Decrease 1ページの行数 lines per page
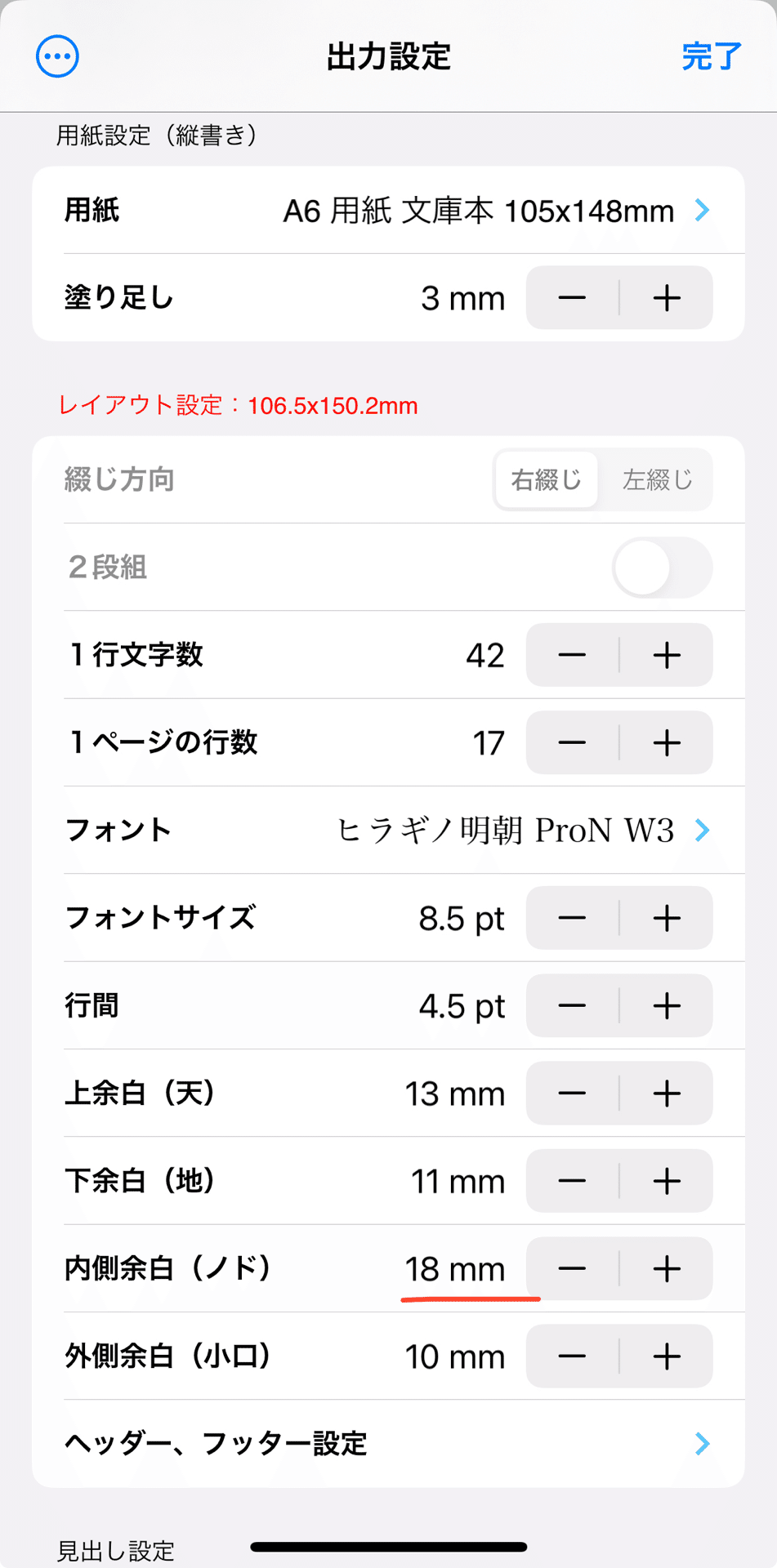This screenshot has height=1568, width=777. point(572,743)
